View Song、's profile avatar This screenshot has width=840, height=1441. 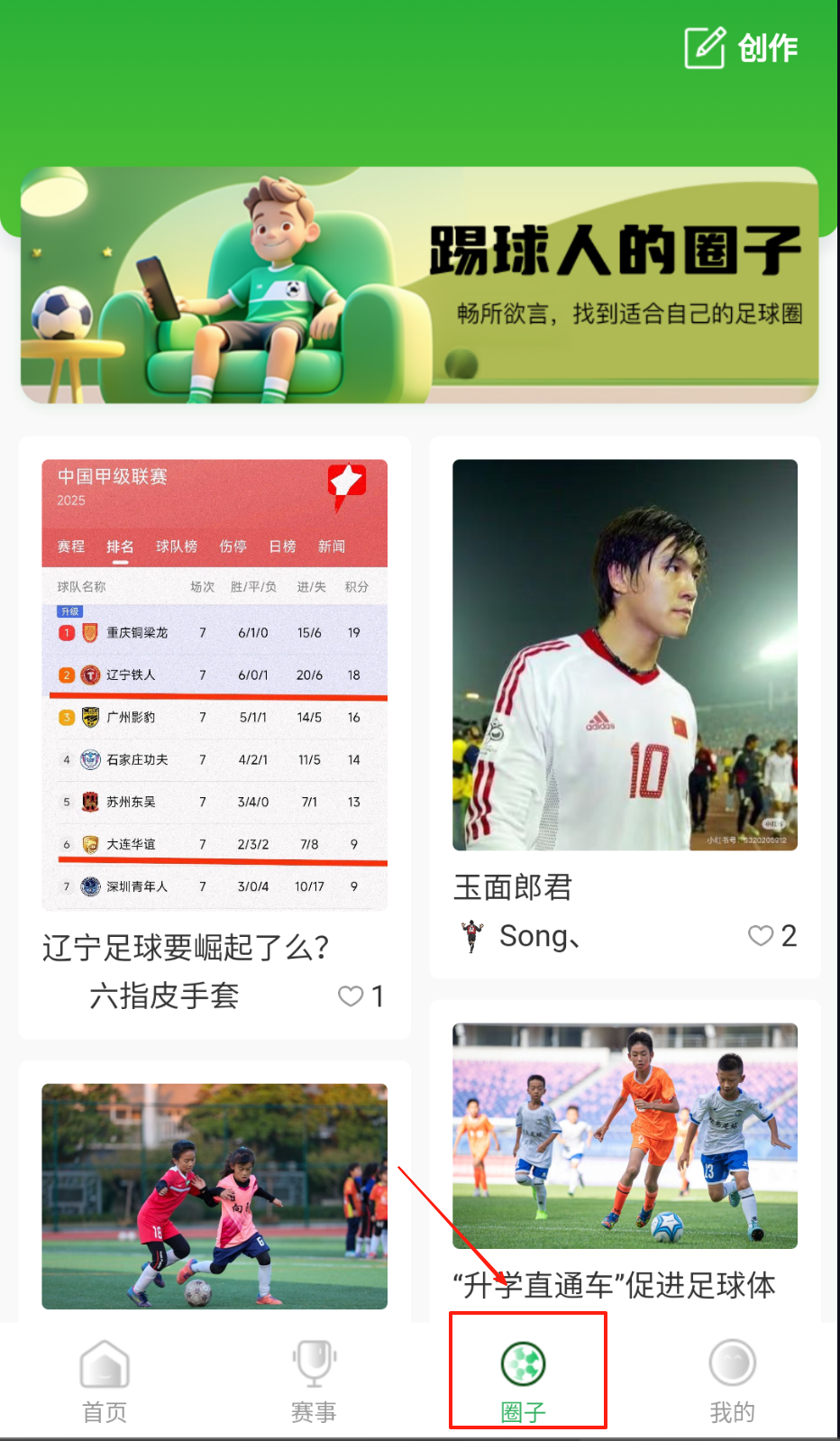[x=471, y=937]
